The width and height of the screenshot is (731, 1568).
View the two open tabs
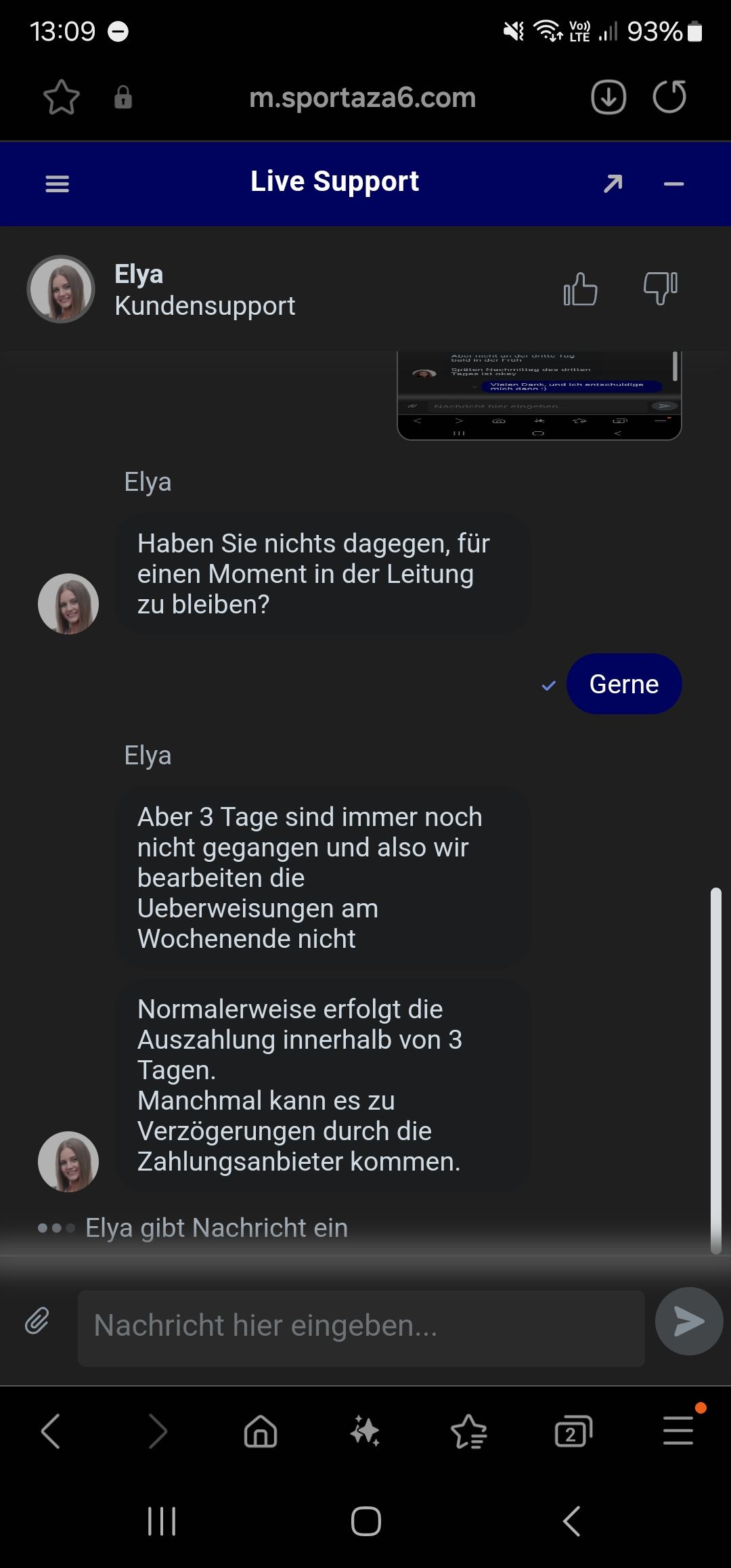pos(573,1431)
